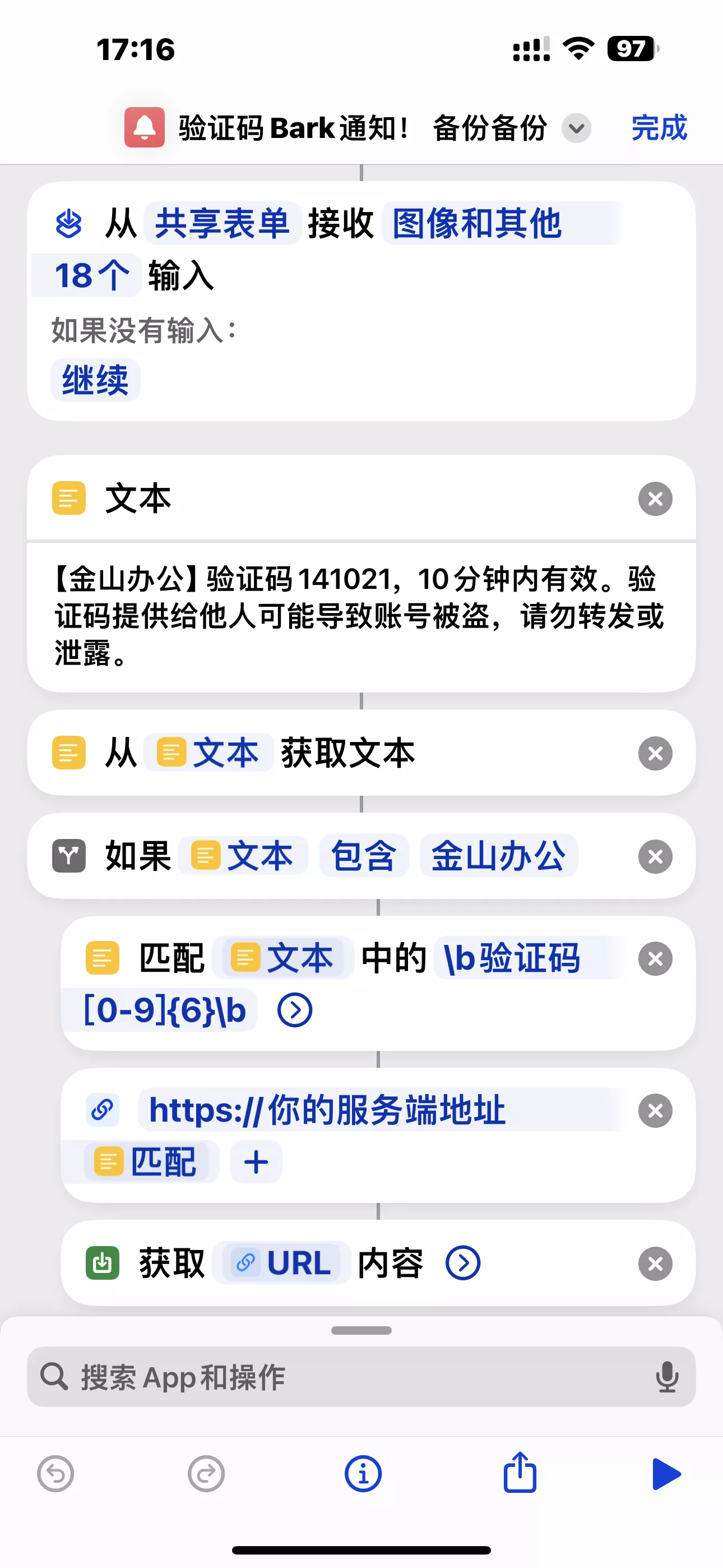Edit the https://你的服务端地址 URL field
The width and height of the screenshot is (723, 1568).
click(x=327, y=1110)
